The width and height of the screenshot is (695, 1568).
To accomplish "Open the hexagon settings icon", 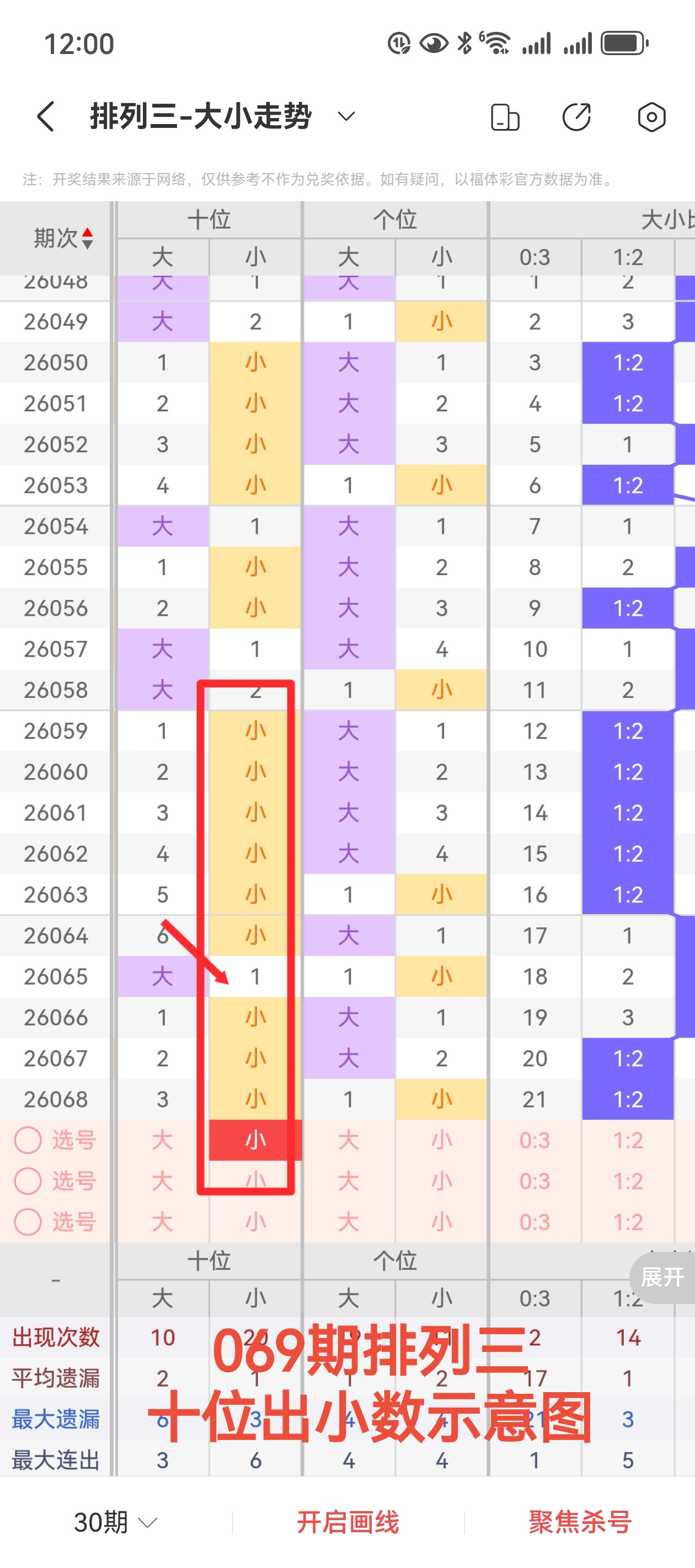I will pyautogui.click(x=651, y=117).
